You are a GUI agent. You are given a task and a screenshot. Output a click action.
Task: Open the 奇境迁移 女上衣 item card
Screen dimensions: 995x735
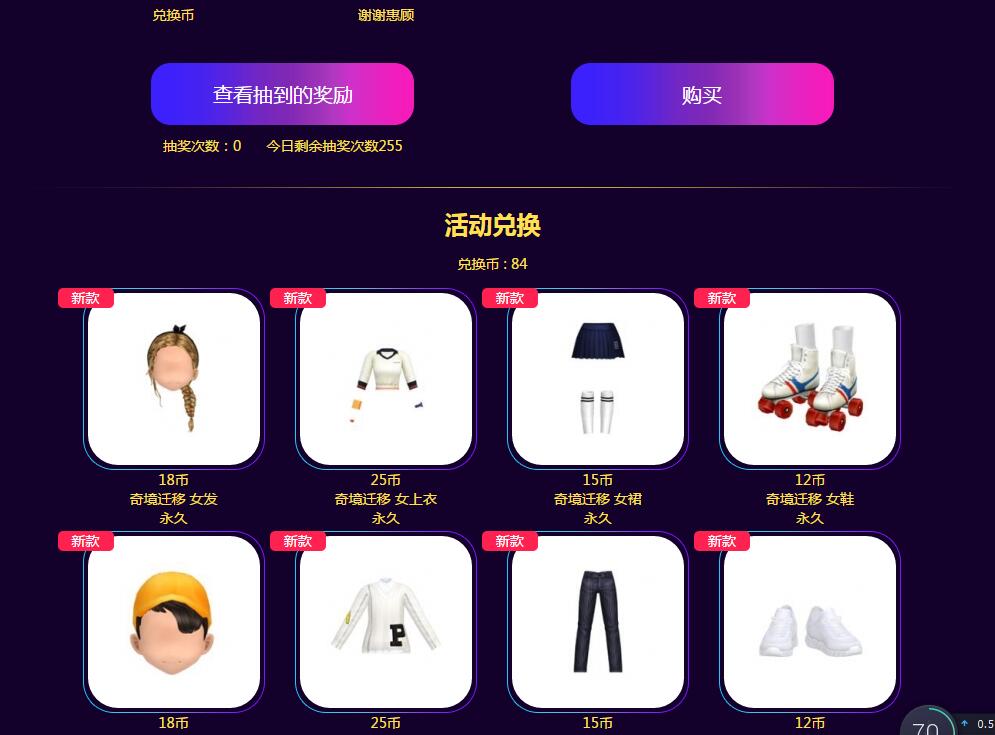click(x=386, y=379)
